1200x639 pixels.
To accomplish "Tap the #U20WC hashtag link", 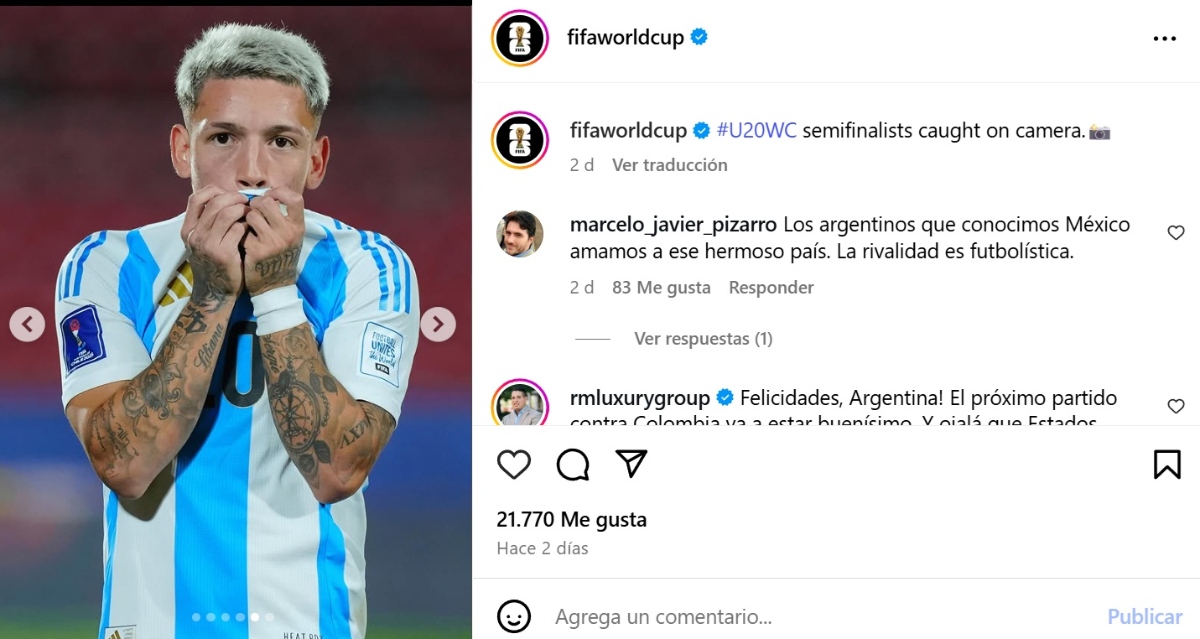I will pos(757,131).
